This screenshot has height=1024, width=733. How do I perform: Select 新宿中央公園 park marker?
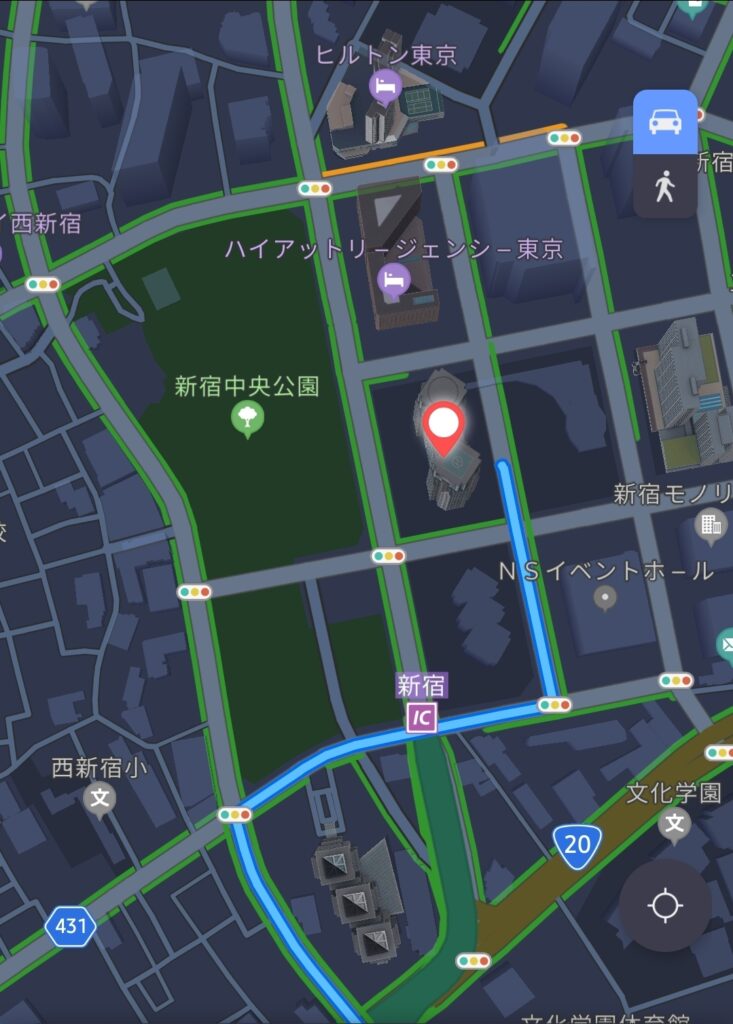(x=247, y=418)
